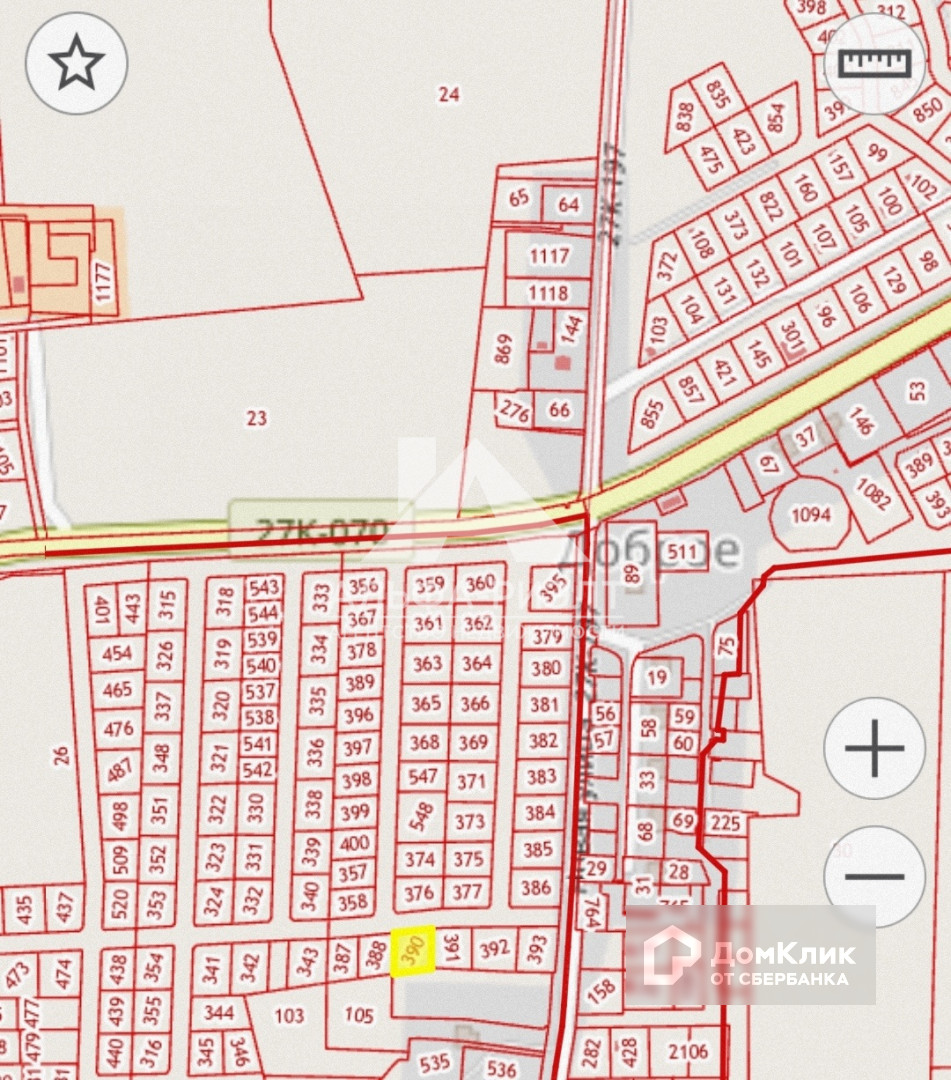Zoom out with the minus button

tap(874, 876)
